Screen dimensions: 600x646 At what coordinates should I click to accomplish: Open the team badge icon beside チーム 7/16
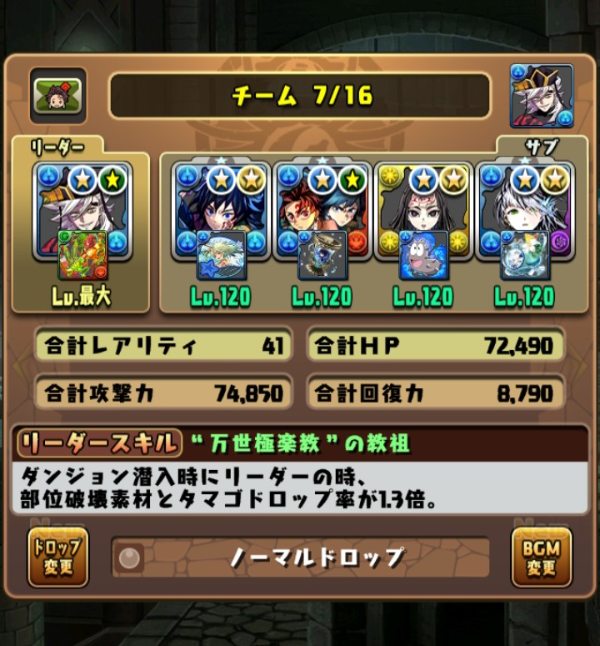(57, 94)
